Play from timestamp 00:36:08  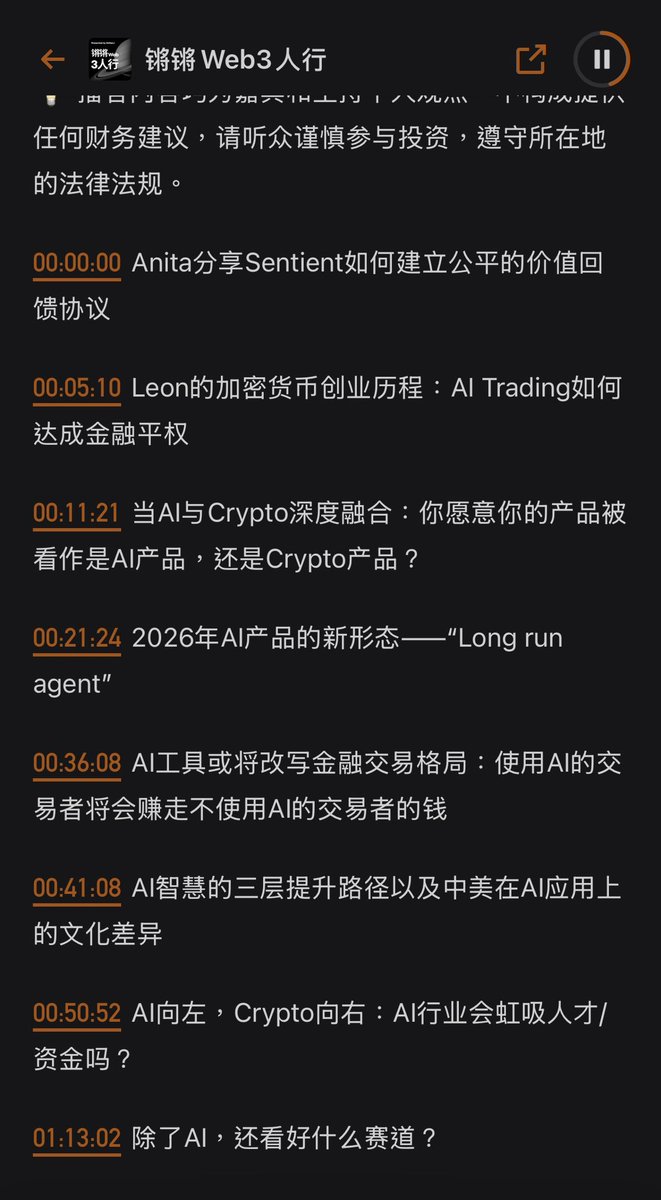click(x=77, y=764)
